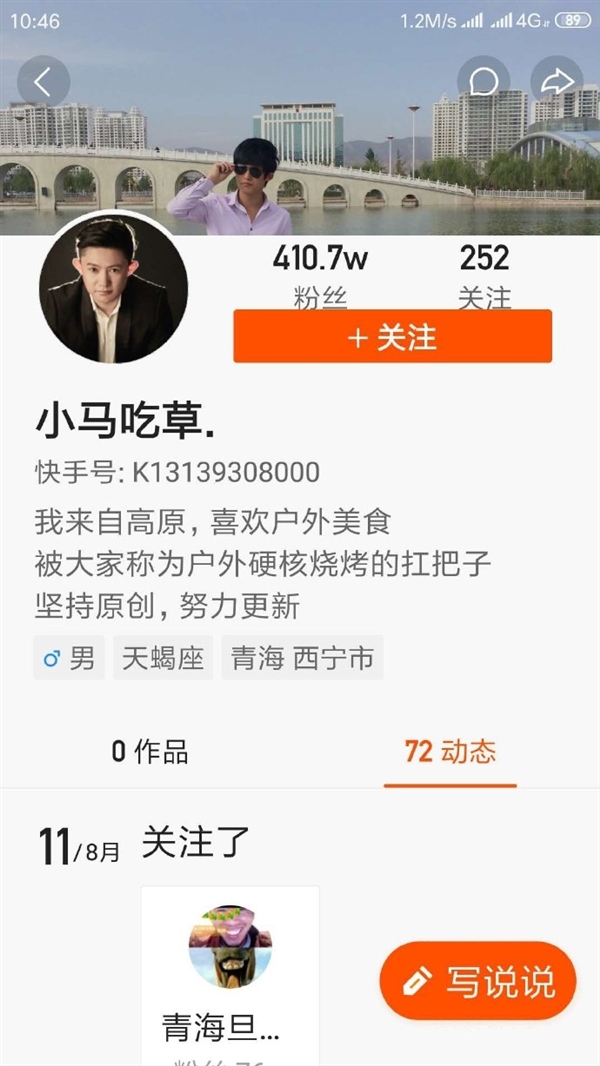Viewport: 600px width, 1066px height.
Task: View the 252 关注 following list
Action: (x=485, y=276)
